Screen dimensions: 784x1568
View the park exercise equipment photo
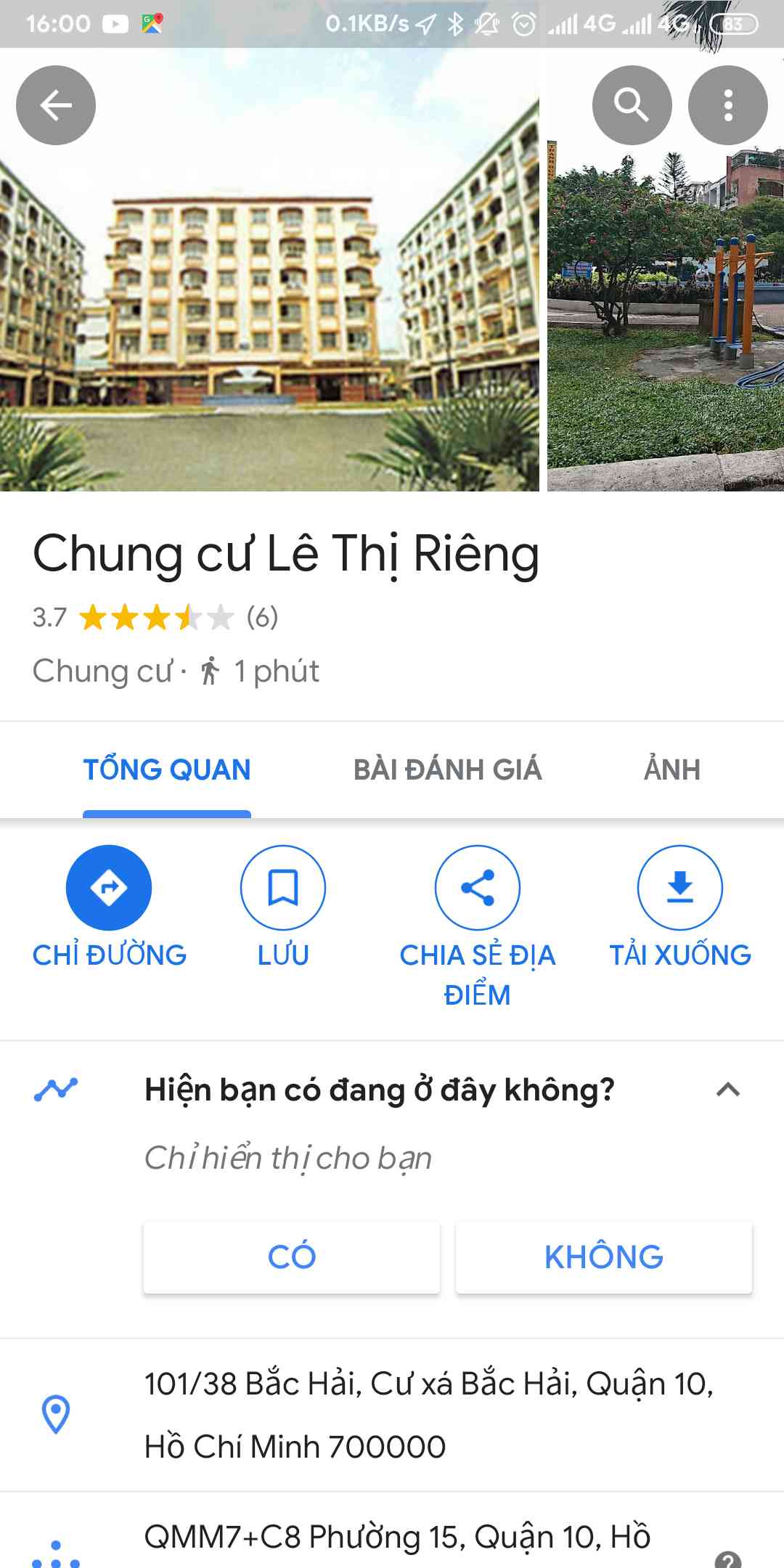pyautogui.click(x=666, y=312)
